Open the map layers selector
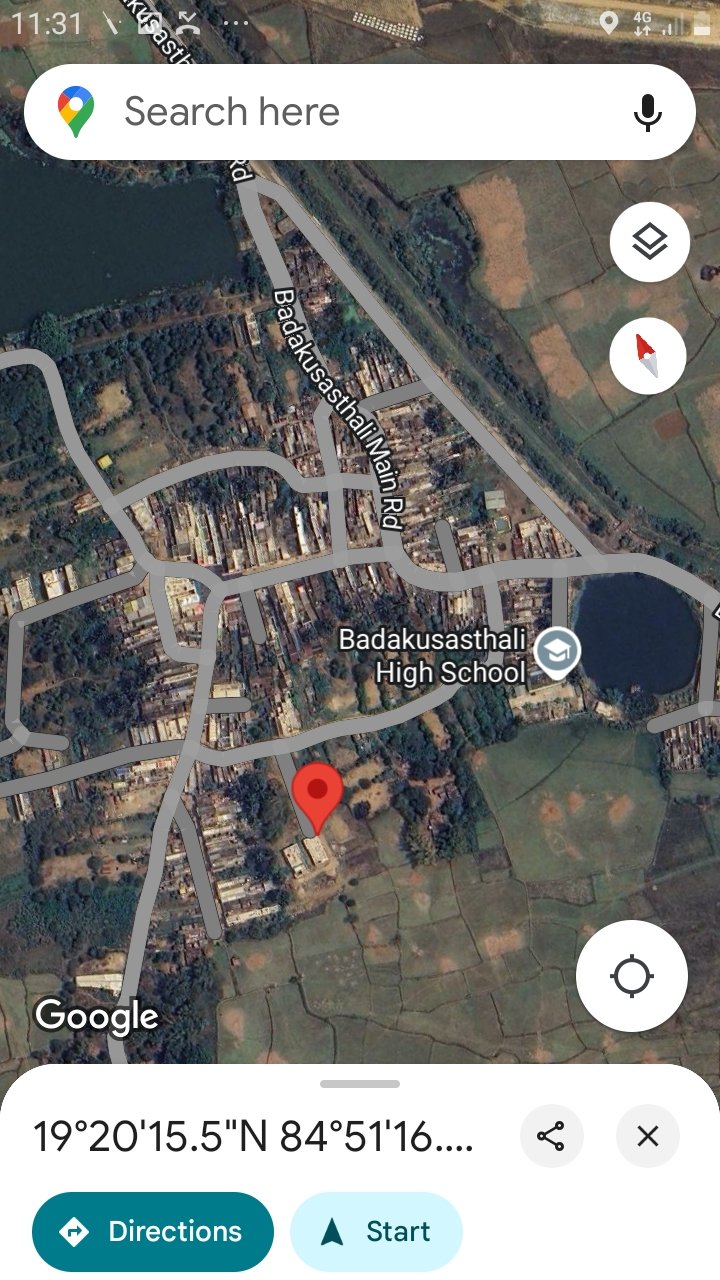 [x=650, y=241]
